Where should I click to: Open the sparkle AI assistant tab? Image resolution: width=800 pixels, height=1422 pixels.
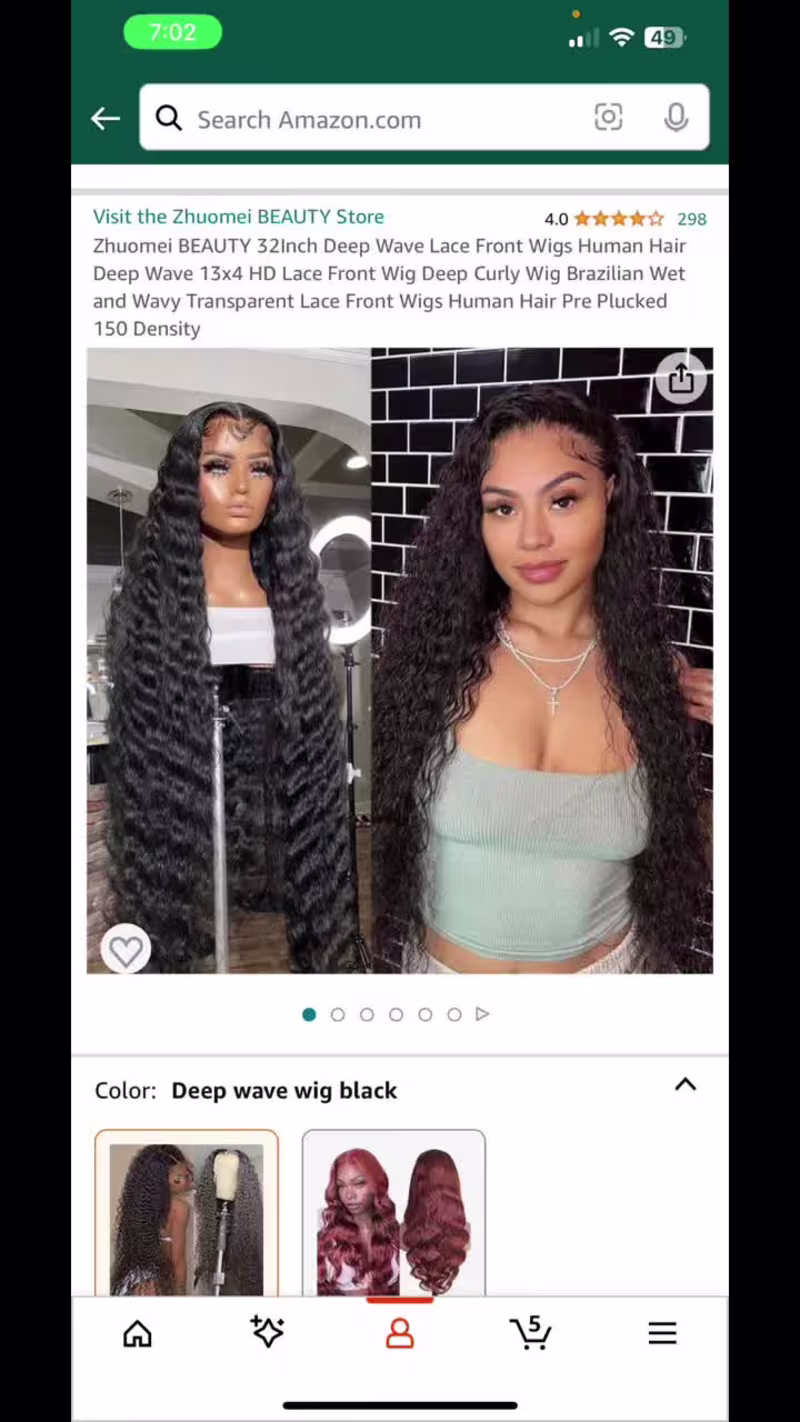pyautogui.click(x=267, y=1332)
